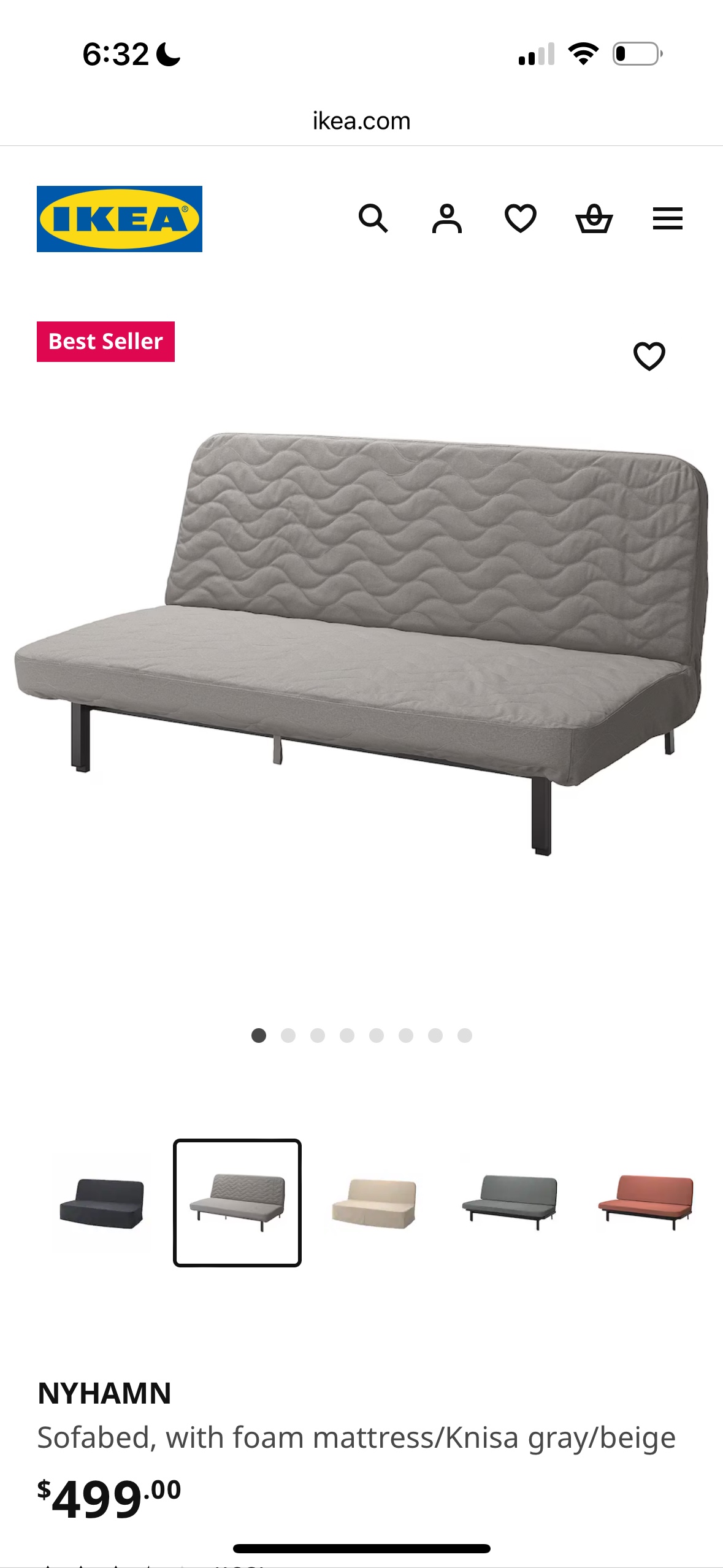
Task: Open the shopping basket
Action: (x=594, y=218)
